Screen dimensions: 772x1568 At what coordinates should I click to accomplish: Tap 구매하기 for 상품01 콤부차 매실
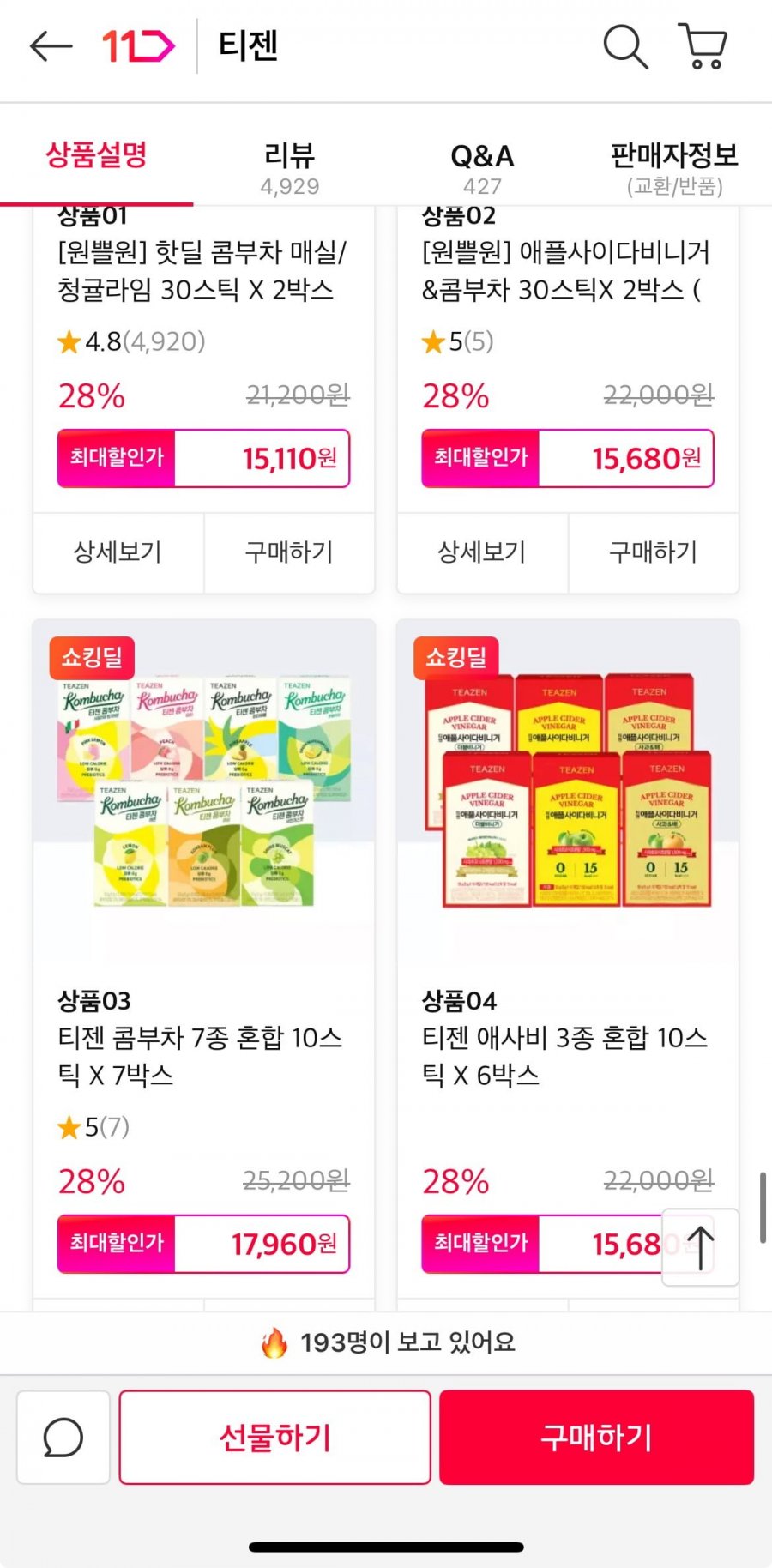(289, 552)
